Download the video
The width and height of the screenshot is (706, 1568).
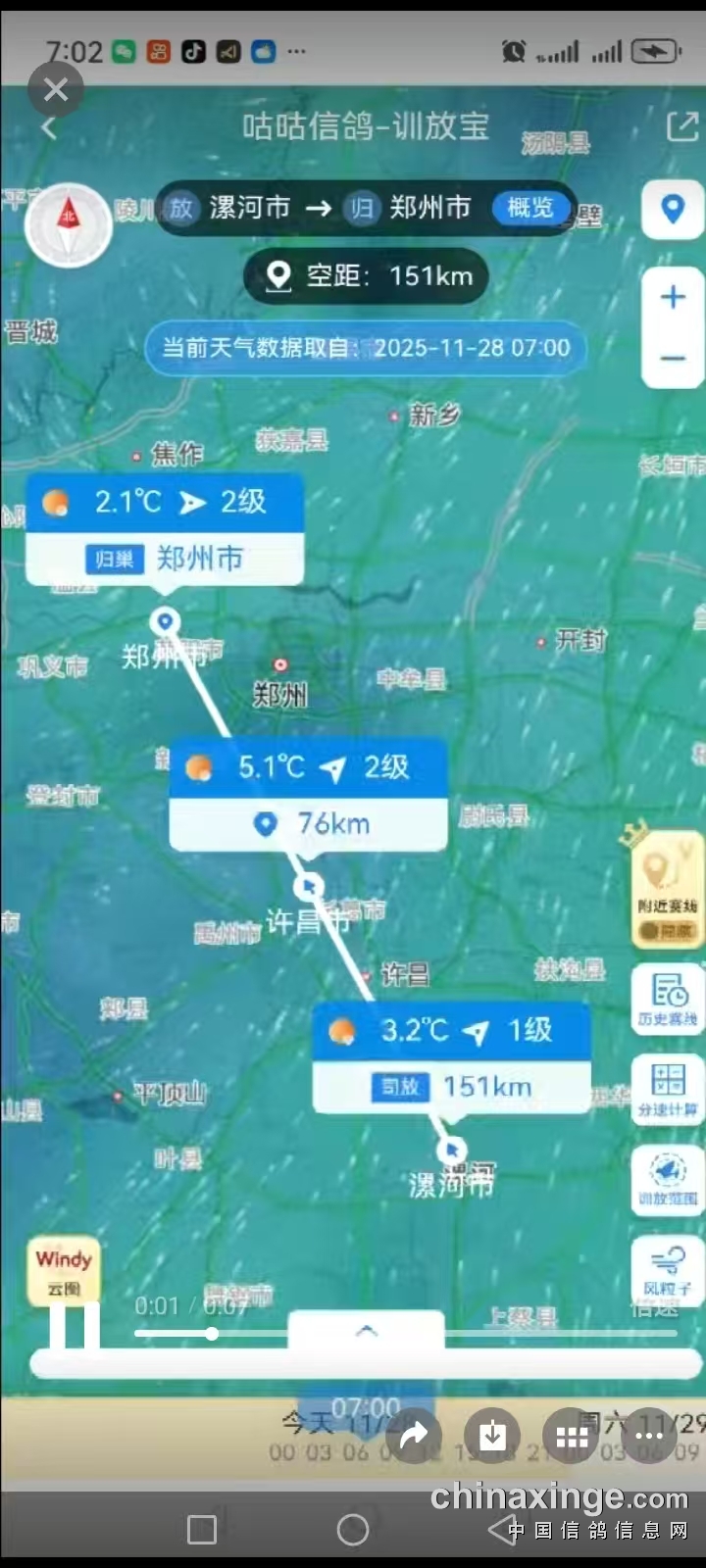tap(492, 1437)
